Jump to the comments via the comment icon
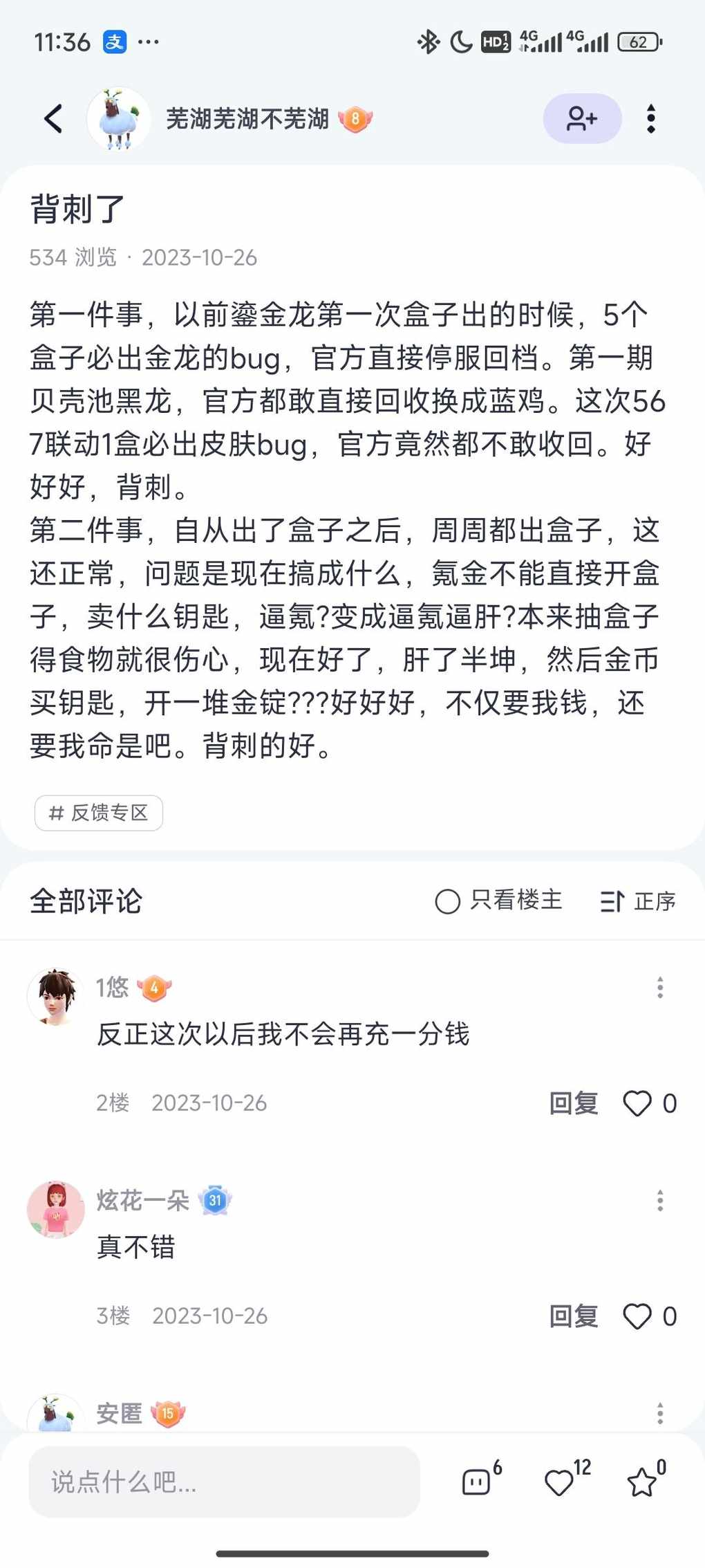Image resolution: width=705 pixels, height=1568 pixels. click(x=476, y=1482)
